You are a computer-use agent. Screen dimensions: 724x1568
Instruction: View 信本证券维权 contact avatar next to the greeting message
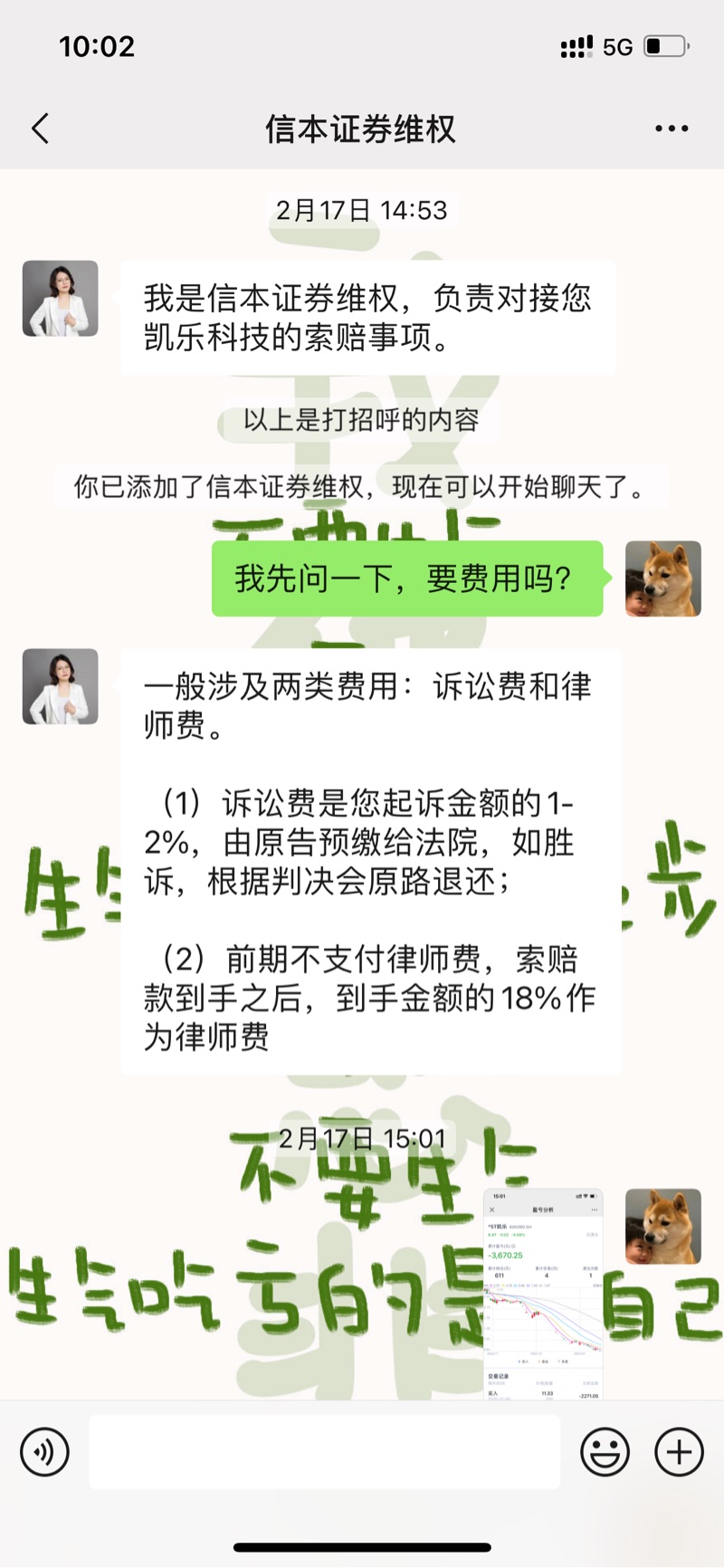(x=61, y=299)
